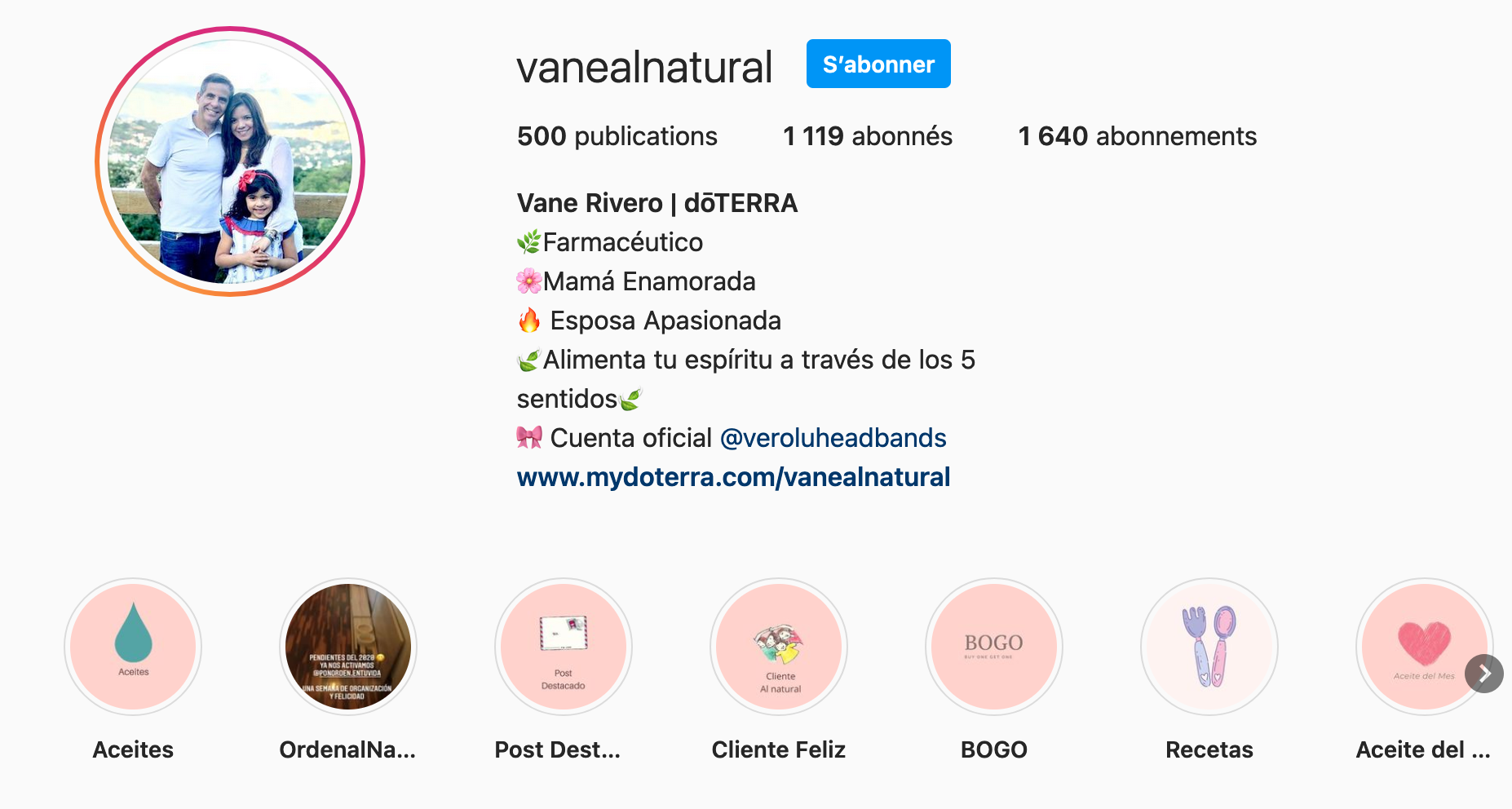Open the BOGO story highlight
Screen dimensions: 1512x809
994,647
